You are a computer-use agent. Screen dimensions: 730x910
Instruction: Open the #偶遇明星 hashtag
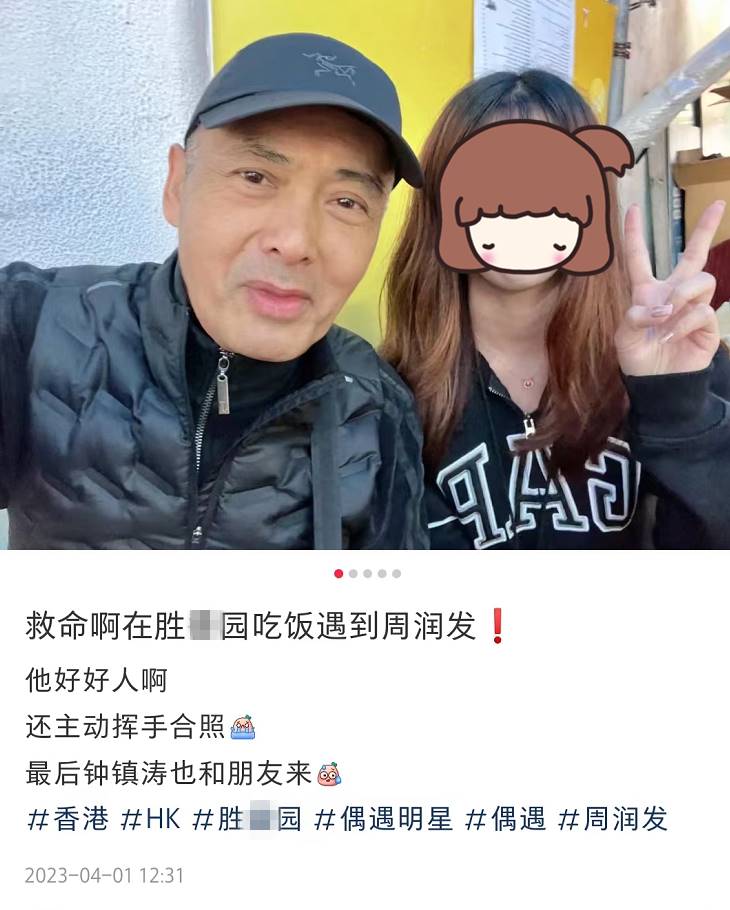pos(383,820)
